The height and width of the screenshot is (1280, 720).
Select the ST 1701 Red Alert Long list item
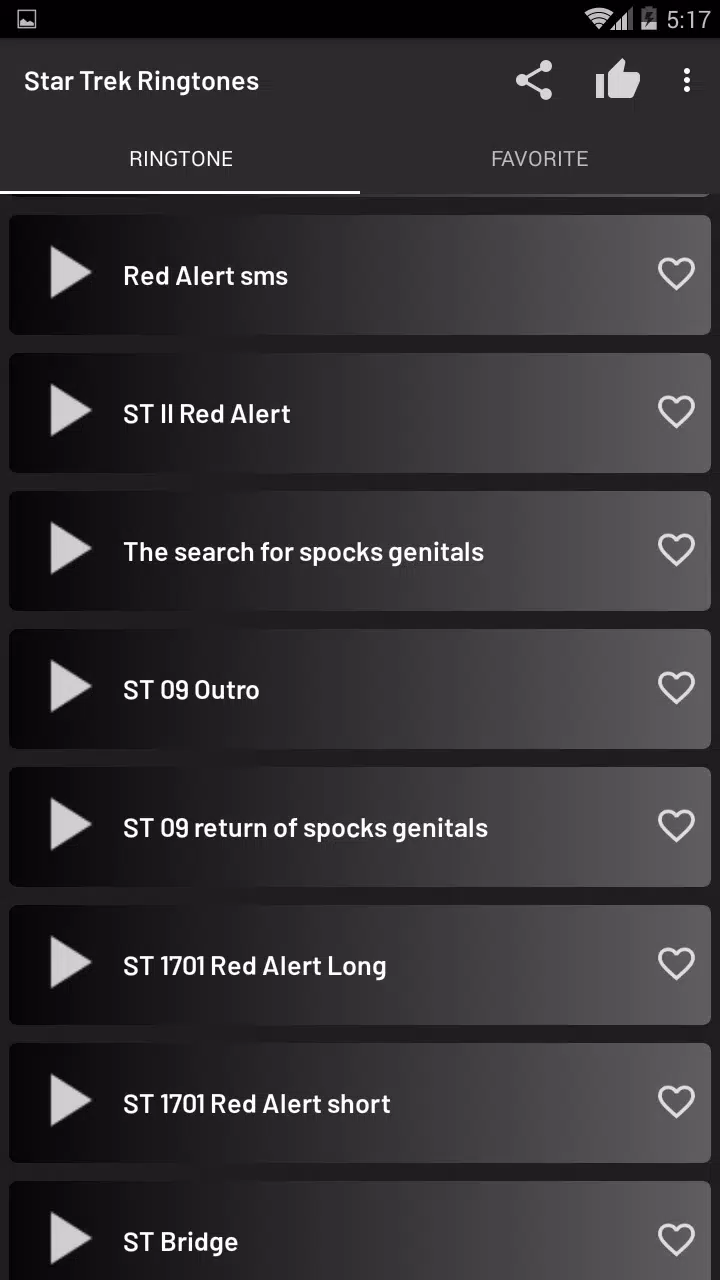(360, 963)
